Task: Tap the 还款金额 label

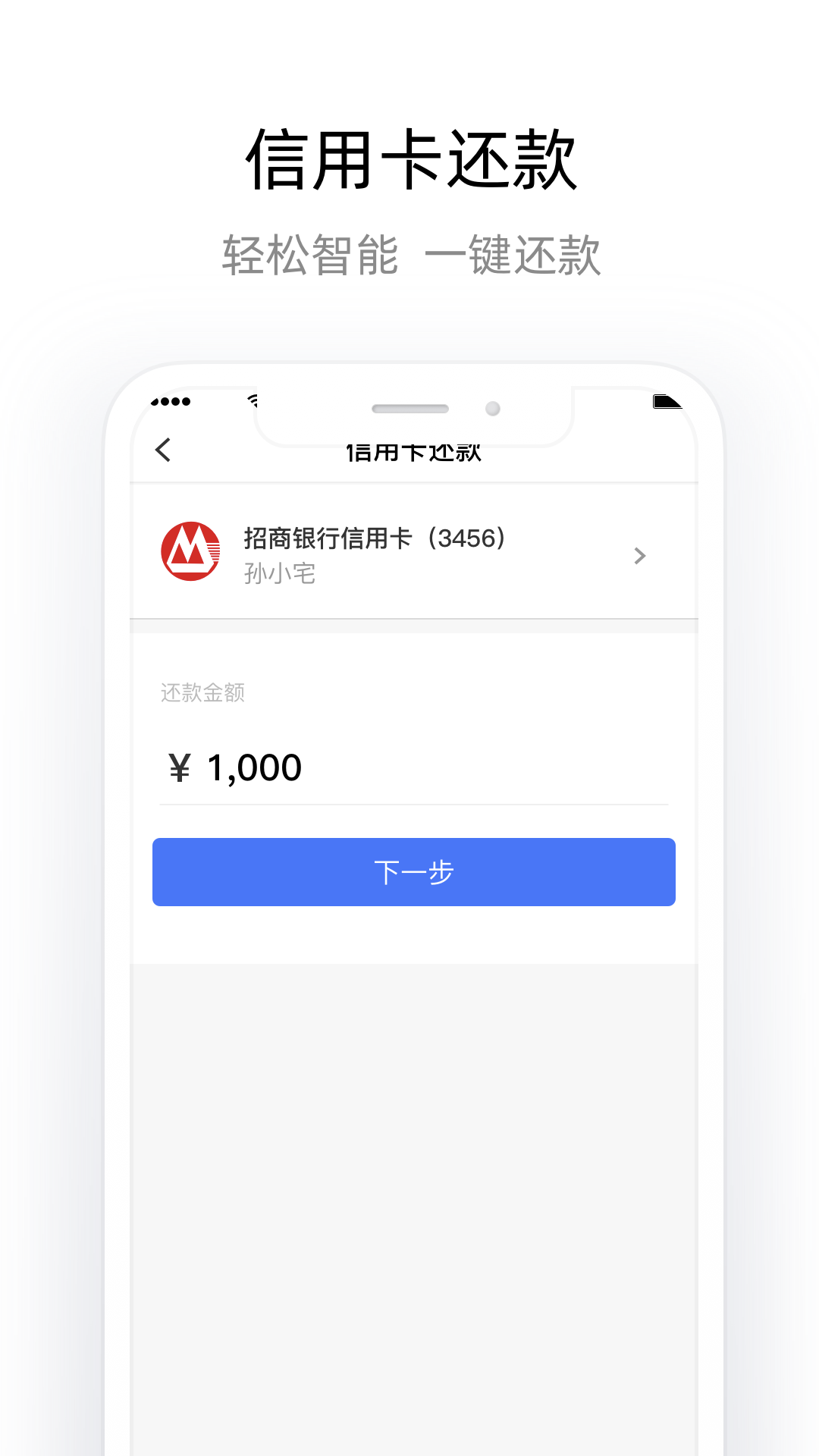Action: [202, 692]
